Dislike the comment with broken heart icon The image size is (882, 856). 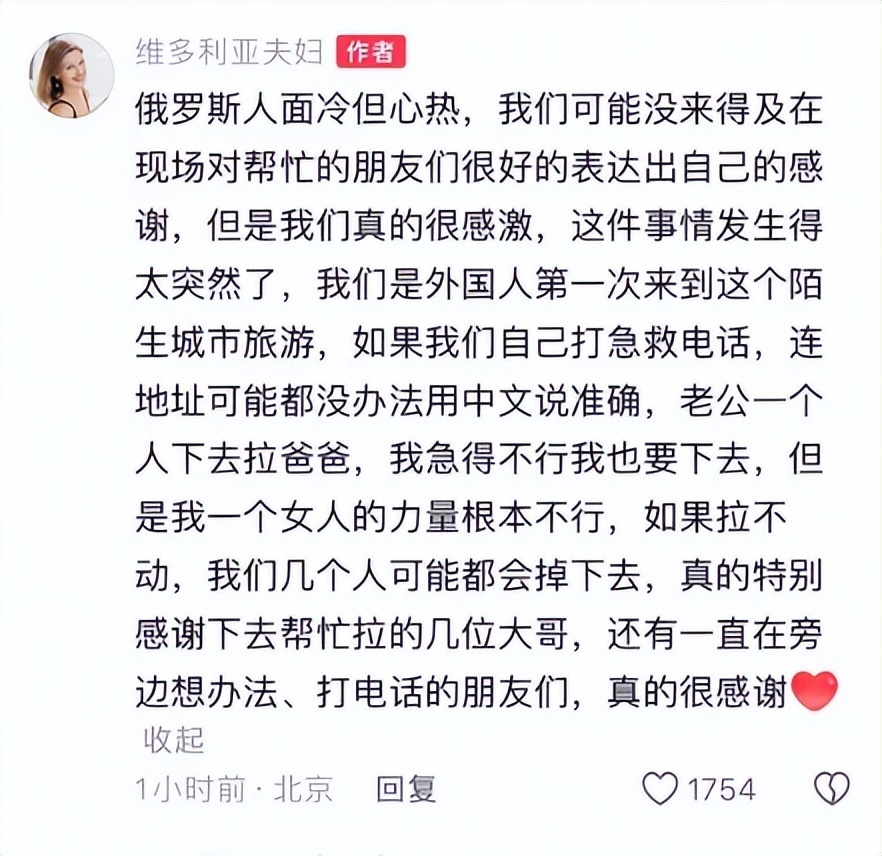pos(831,789)
